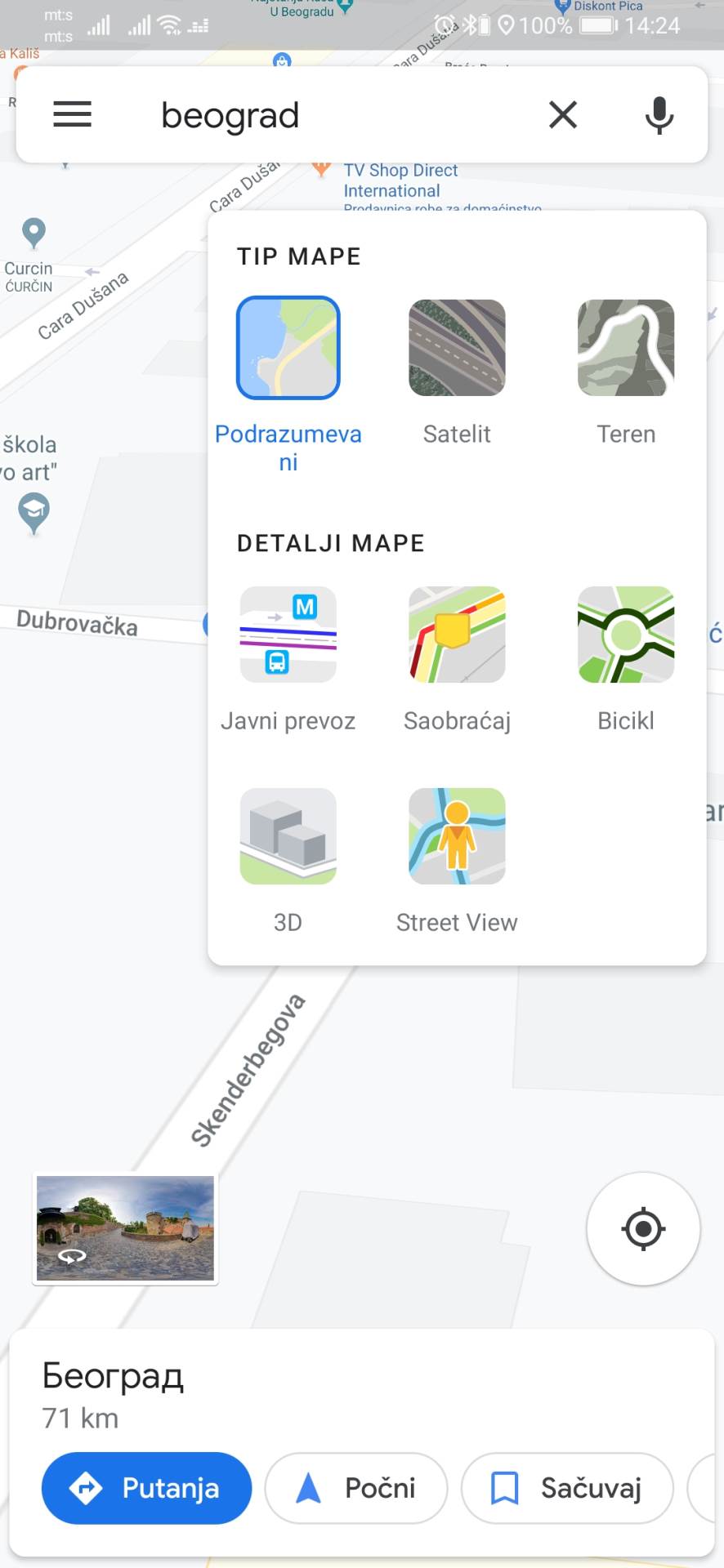Screen dimensions: 724x1568
Task: Center map on current location
Action: coord(642,1228)
